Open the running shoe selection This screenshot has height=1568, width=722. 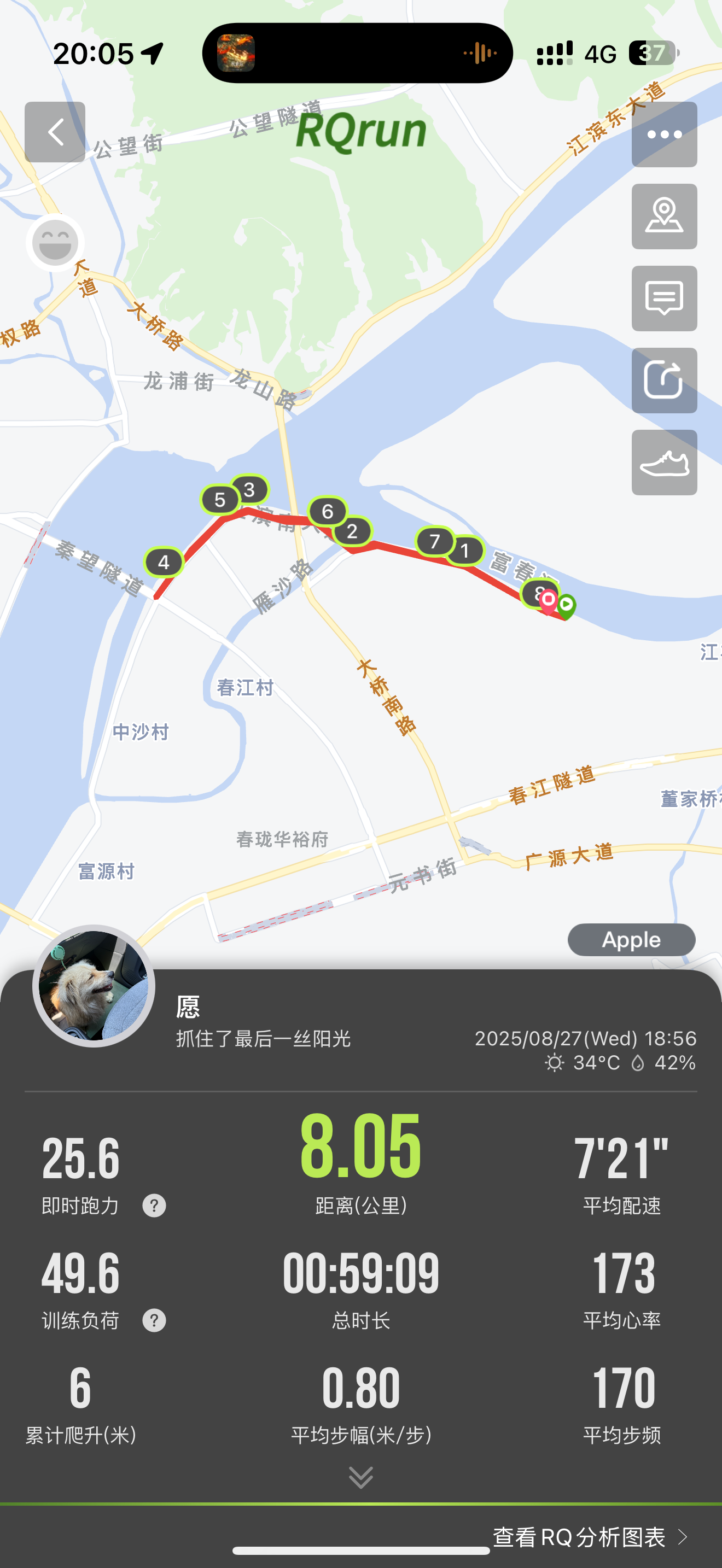pyautogui.click(x=664, y=463)
